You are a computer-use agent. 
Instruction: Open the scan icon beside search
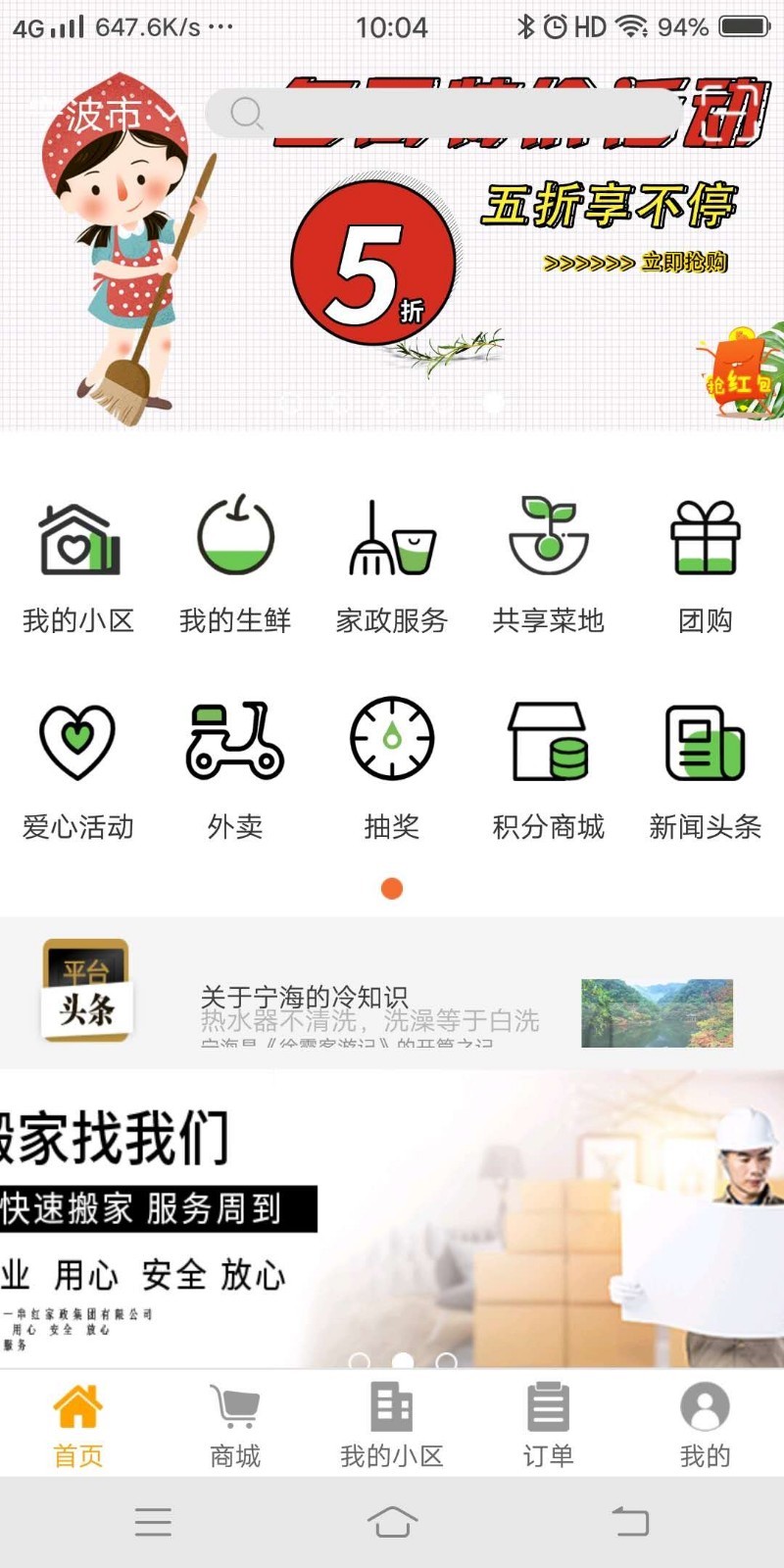click(x=727, y=116)
